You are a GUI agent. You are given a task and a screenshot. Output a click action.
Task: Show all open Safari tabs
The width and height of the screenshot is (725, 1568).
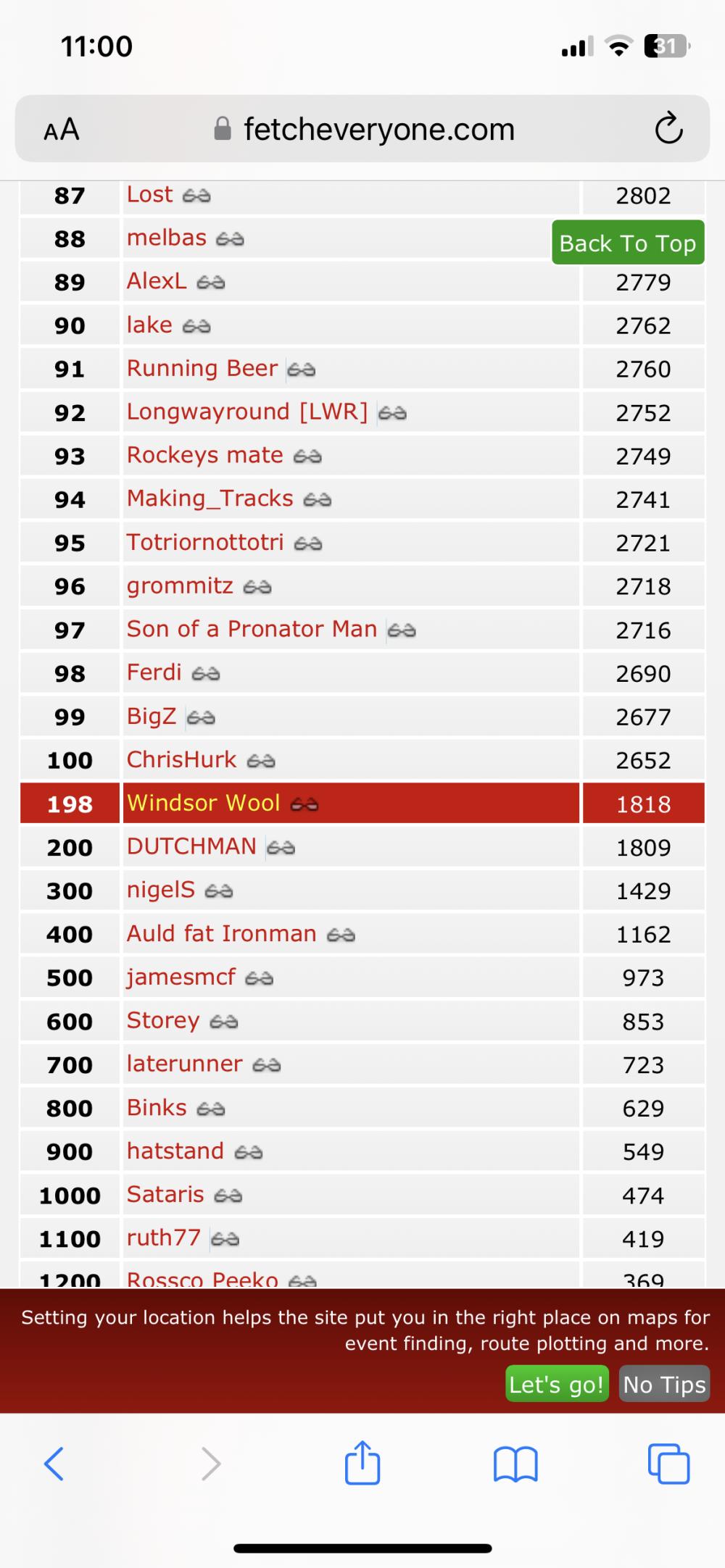[x=668, y=1464]
